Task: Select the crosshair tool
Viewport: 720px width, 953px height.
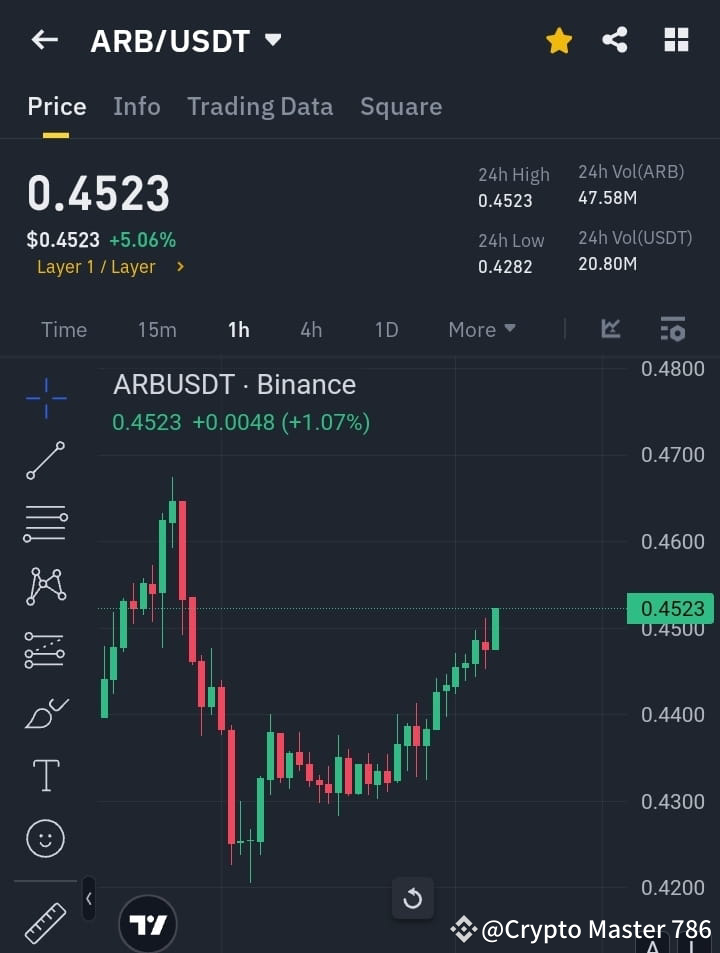Action: [x=44, y=398]
